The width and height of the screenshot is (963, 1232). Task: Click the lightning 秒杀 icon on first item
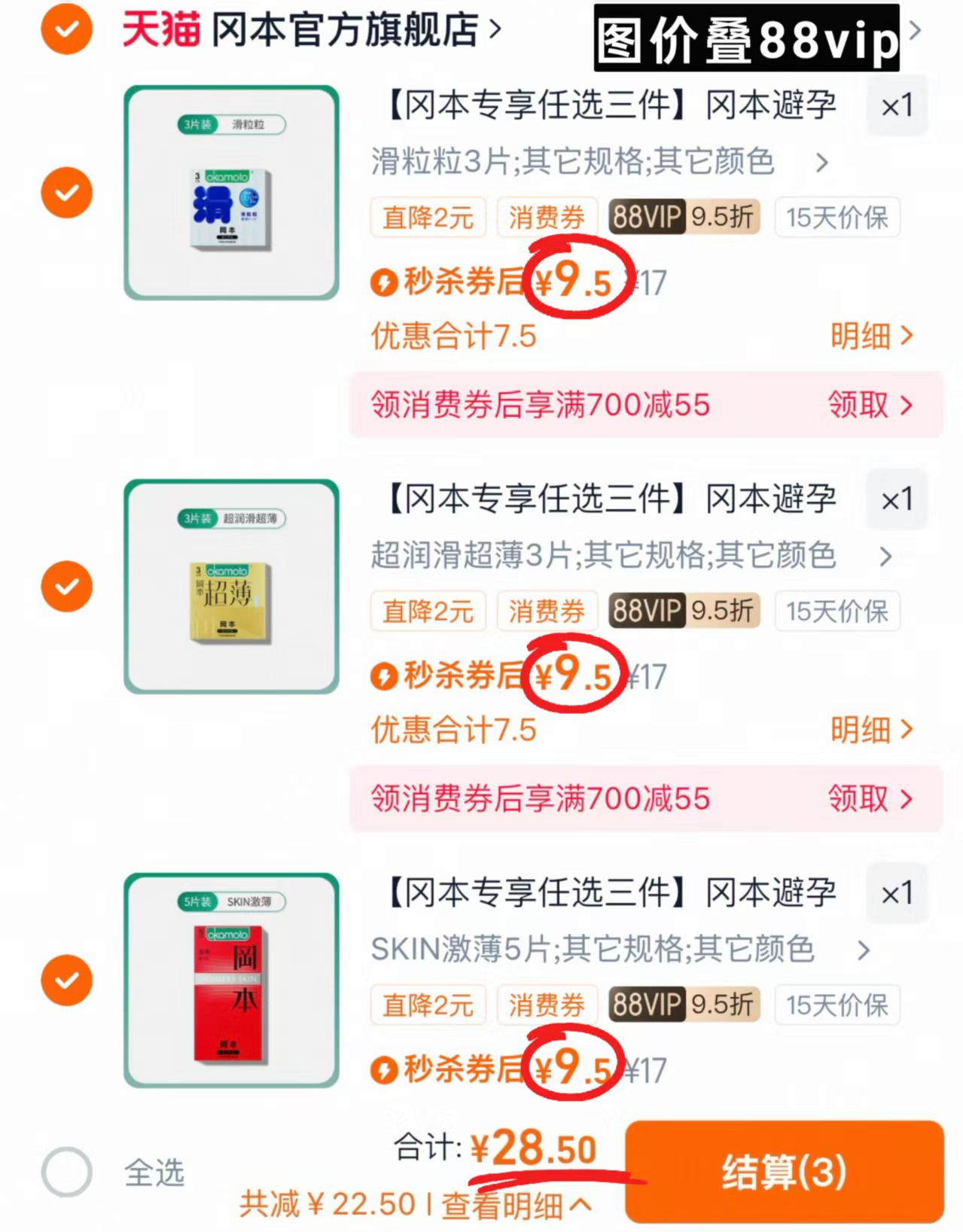point(386,282)
